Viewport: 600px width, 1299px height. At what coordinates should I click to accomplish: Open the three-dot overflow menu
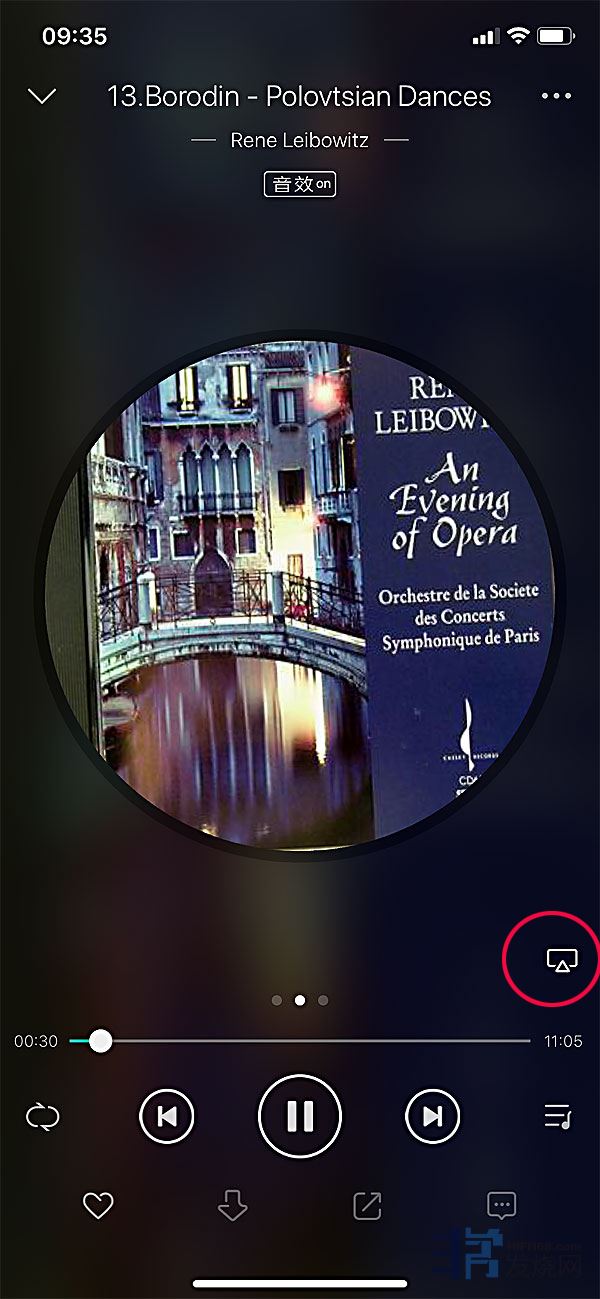click(x=556, y=96)
